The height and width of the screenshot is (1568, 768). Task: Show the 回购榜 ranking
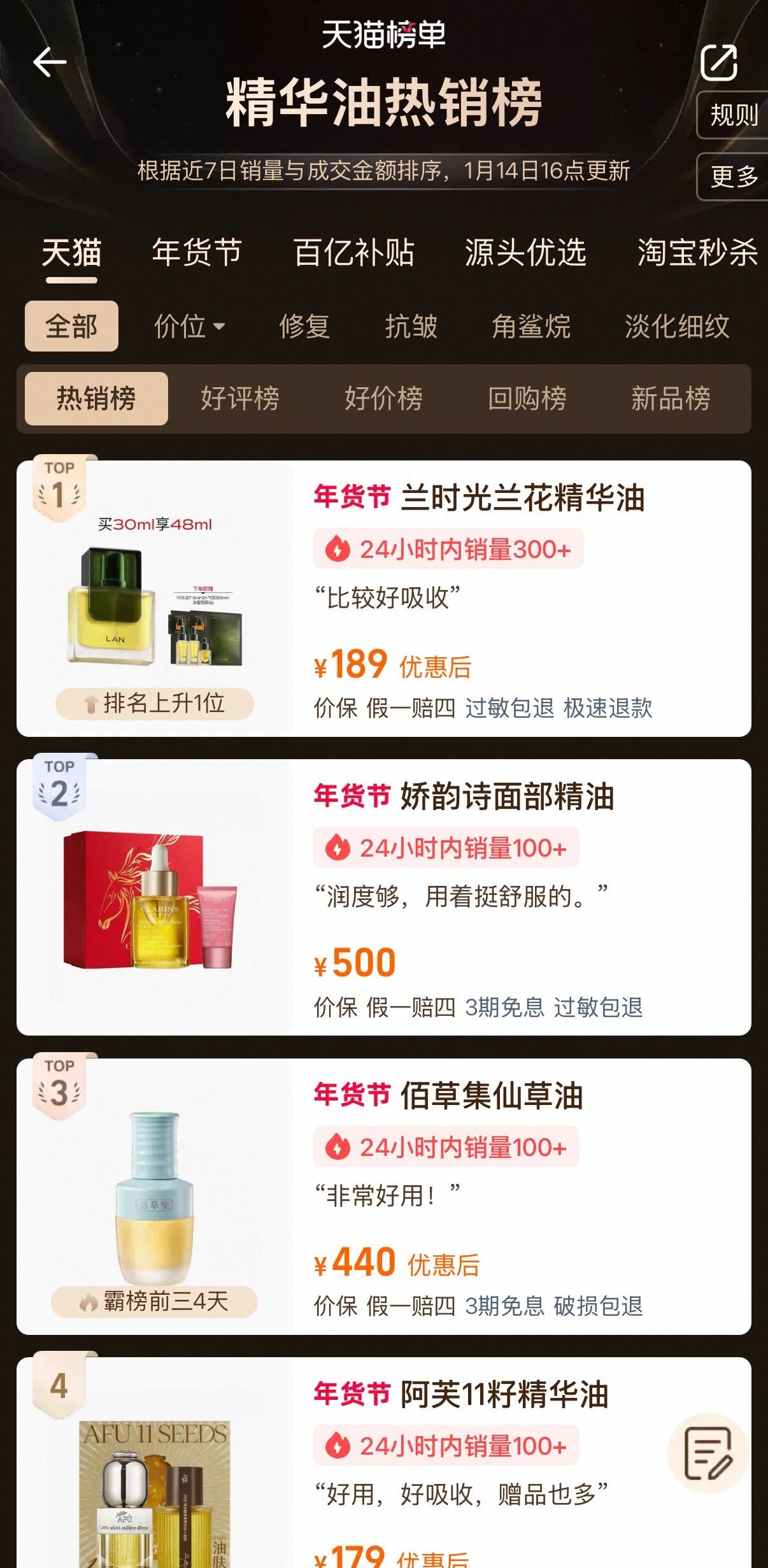point(527,399)
